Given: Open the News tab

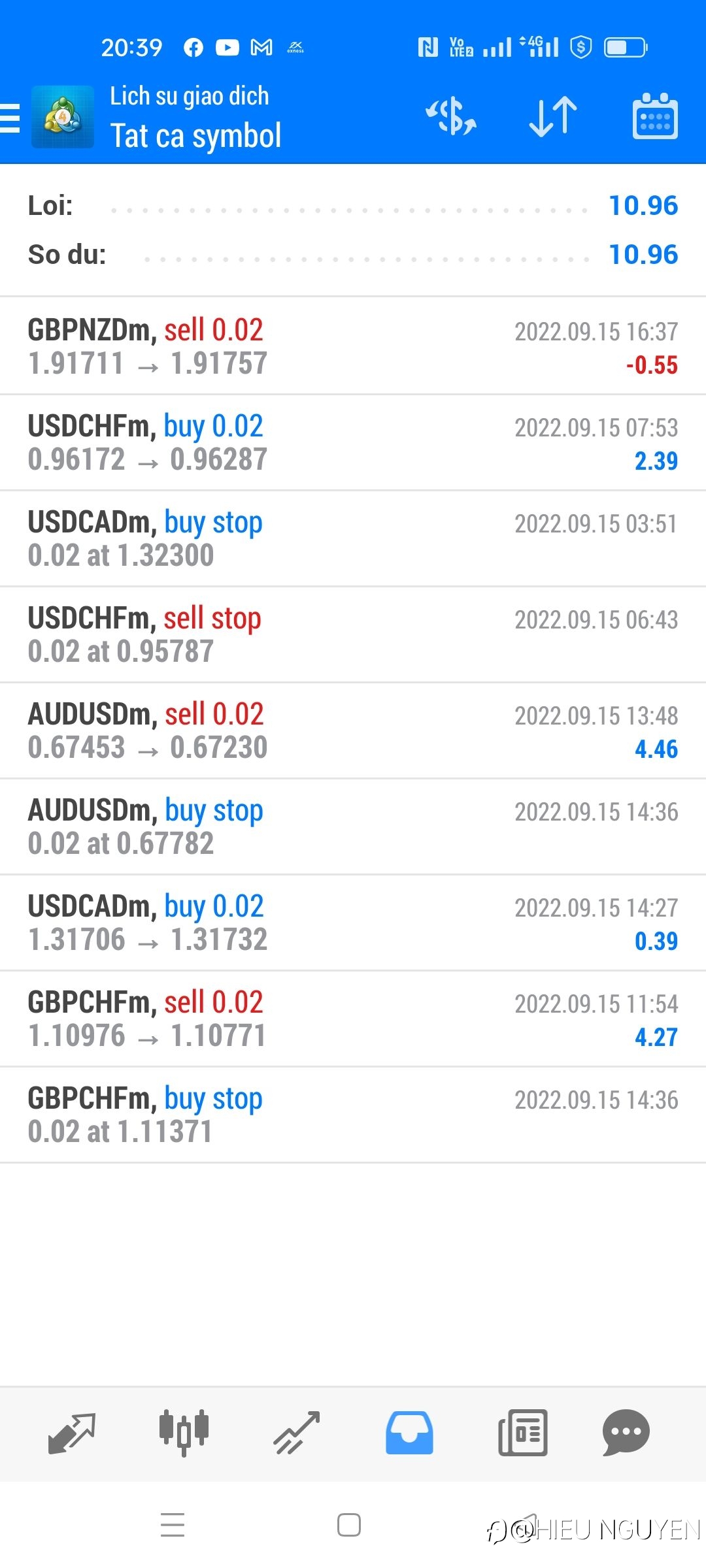Looking at the screenshot, I should [523, 1433].
